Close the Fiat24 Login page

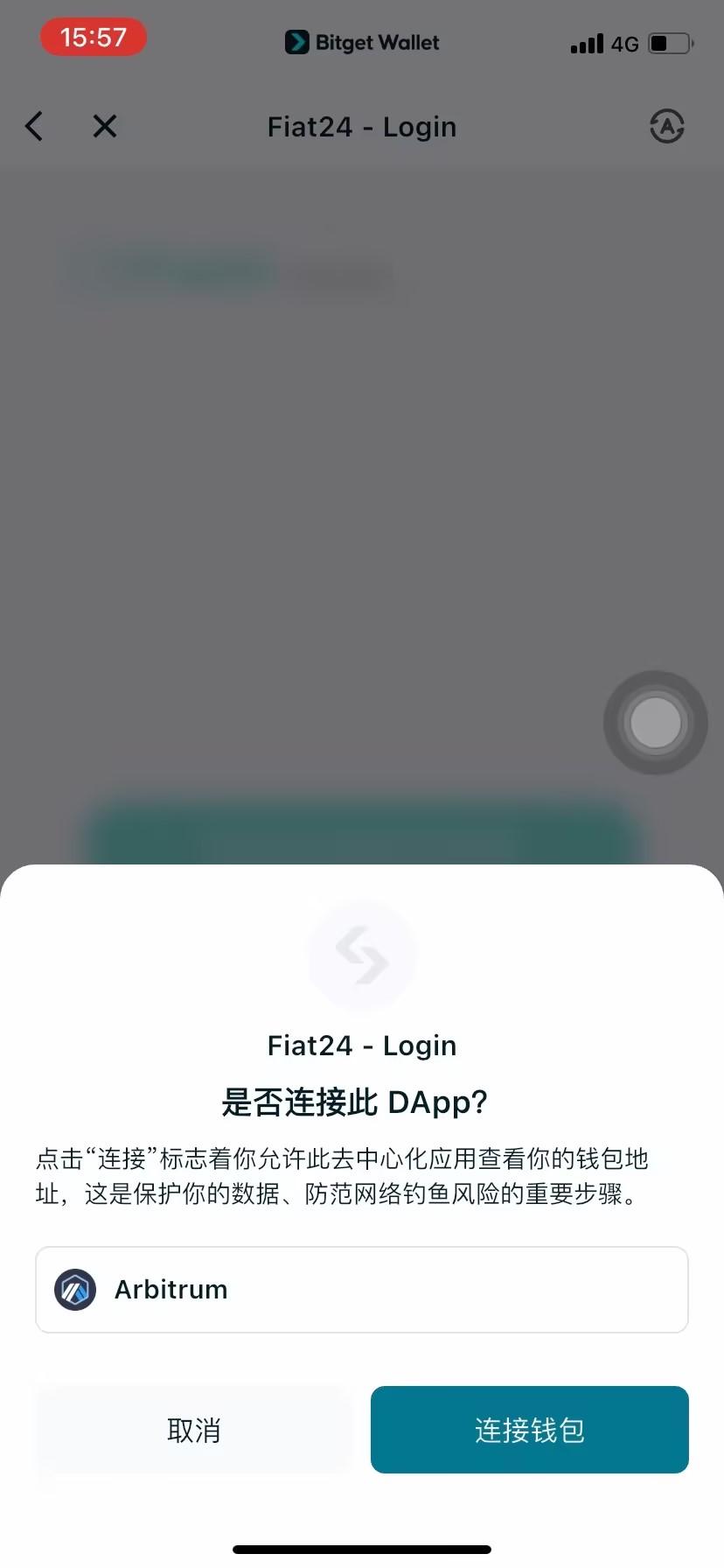105,127
